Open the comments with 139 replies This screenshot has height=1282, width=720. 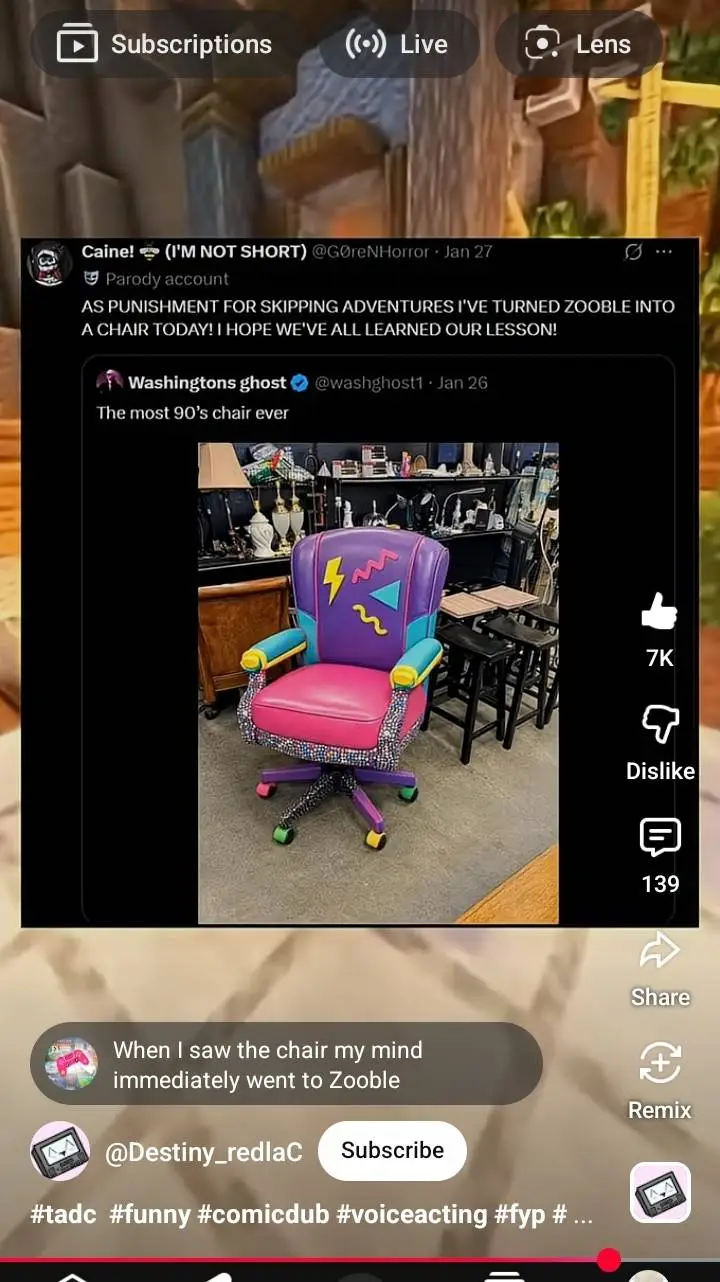tap(659, 838)
